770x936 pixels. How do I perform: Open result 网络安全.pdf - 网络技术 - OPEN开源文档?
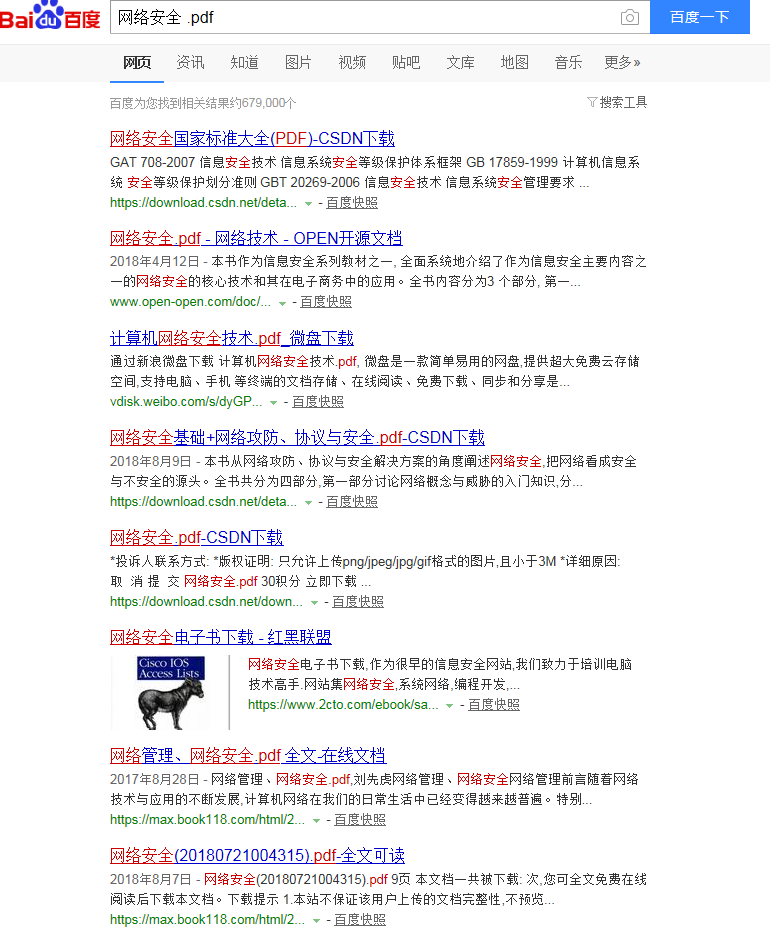click(x=256, y=238)
